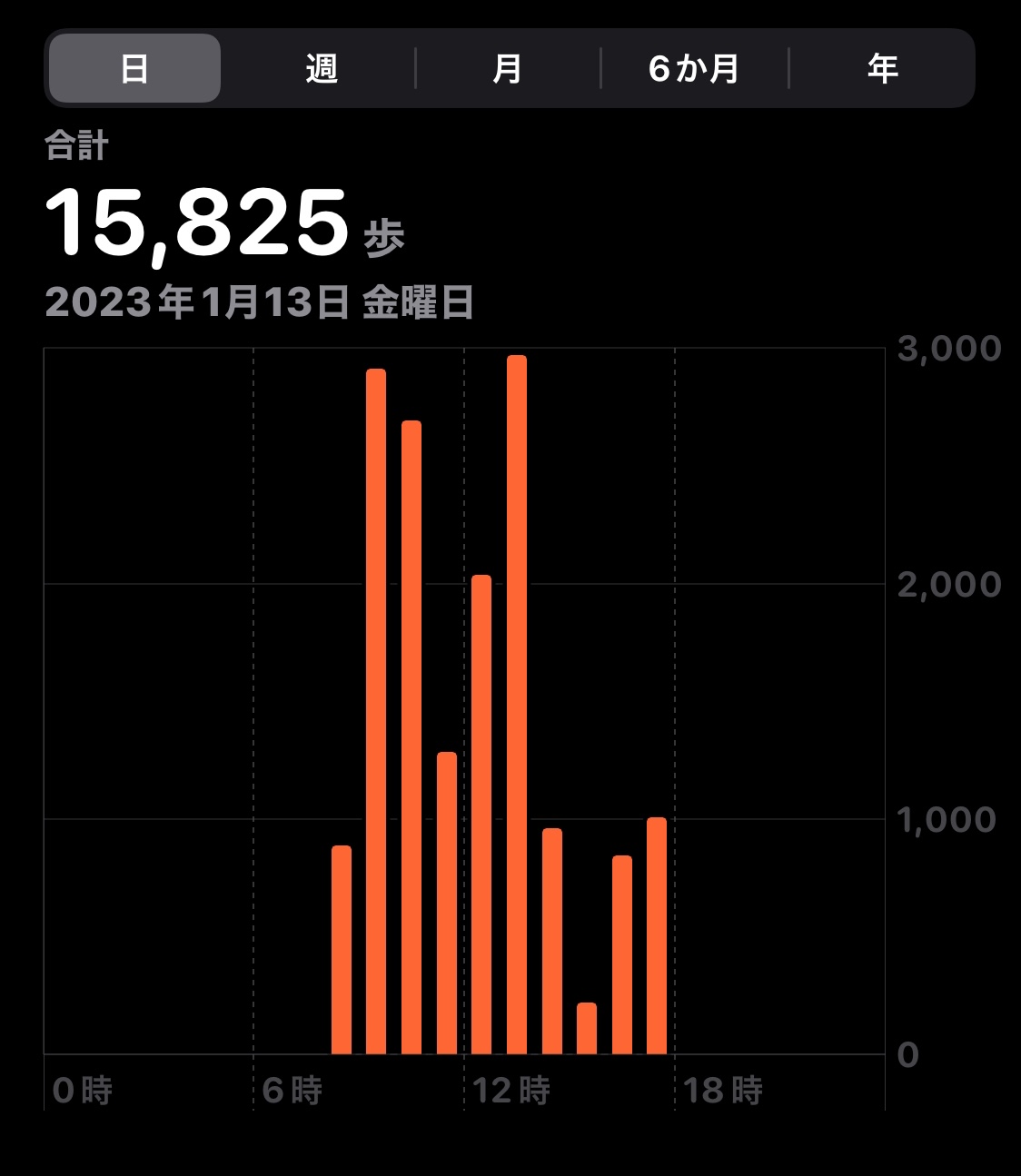The image size is (1021, 1176).
Task: Switch to the 週 (week) view
Action: click(322, 69)
